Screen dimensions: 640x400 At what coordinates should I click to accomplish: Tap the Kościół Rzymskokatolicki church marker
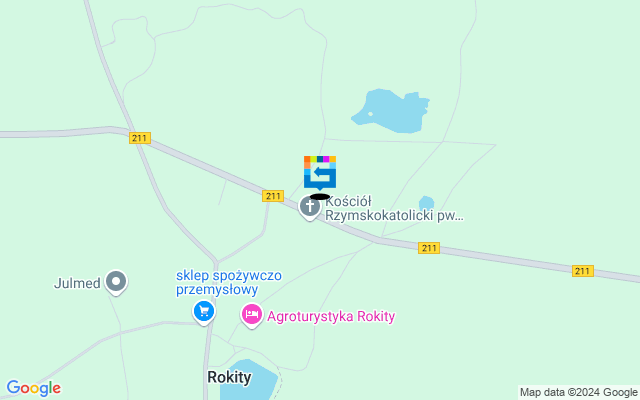click(x=310, y=207)
